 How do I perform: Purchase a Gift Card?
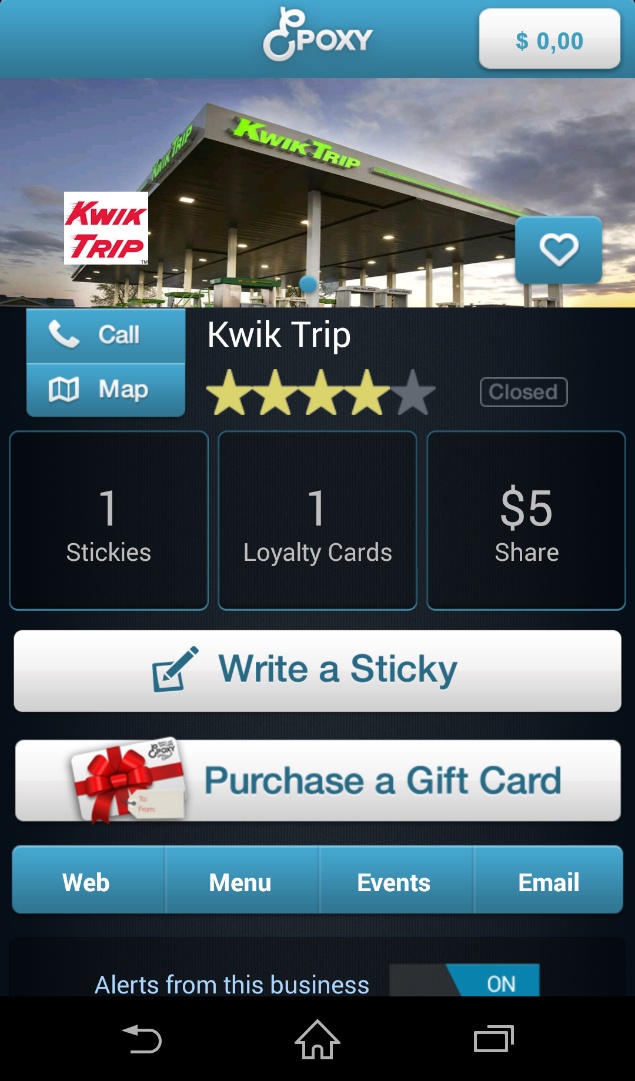(x=317, y=780)
